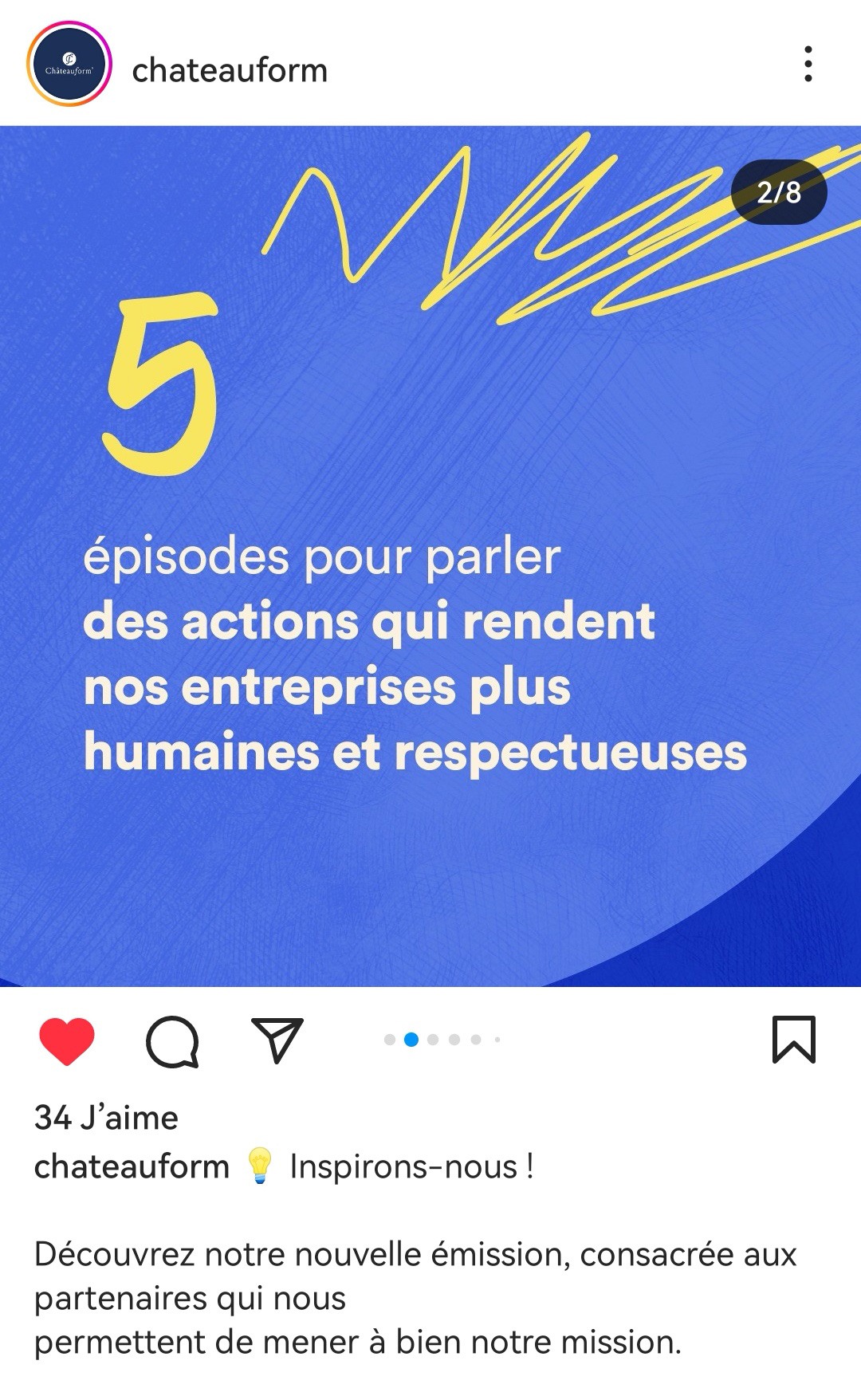Unlike the post with the red heart
This screenshot has height=1400, width=861.
[67, 1040]
